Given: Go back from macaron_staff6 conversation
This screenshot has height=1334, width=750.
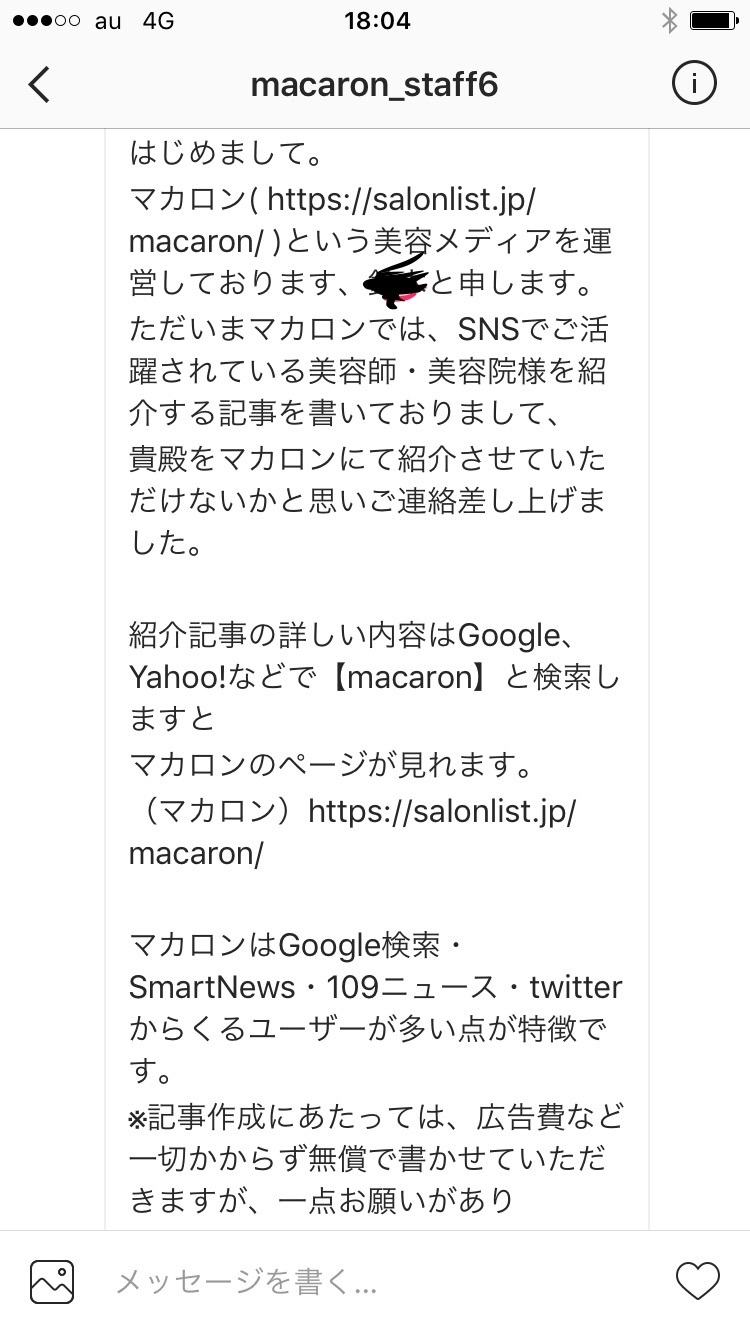Looking at the screenshot, I should point(39,85).
